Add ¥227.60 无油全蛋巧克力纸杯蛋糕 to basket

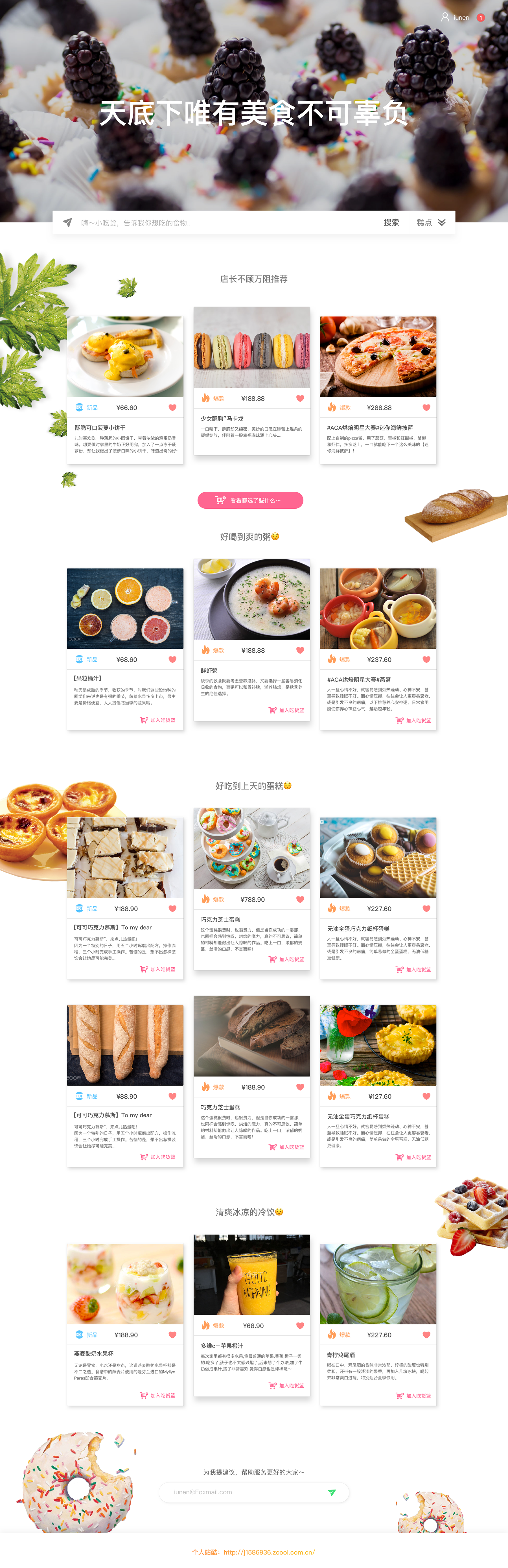tap(414, 970)
